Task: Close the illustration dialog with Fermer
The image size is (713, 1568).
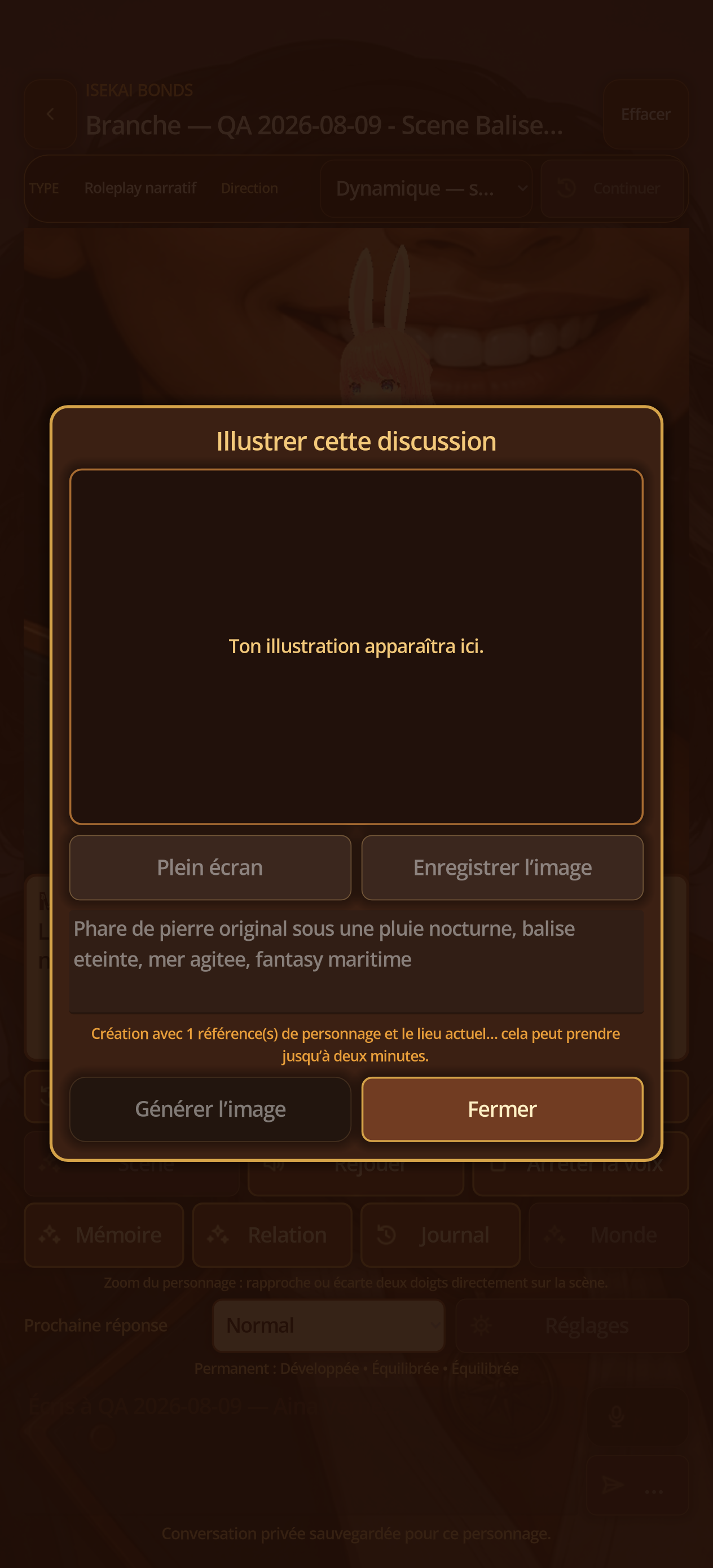Action: pyautogui.click(x=501, y=1109)
